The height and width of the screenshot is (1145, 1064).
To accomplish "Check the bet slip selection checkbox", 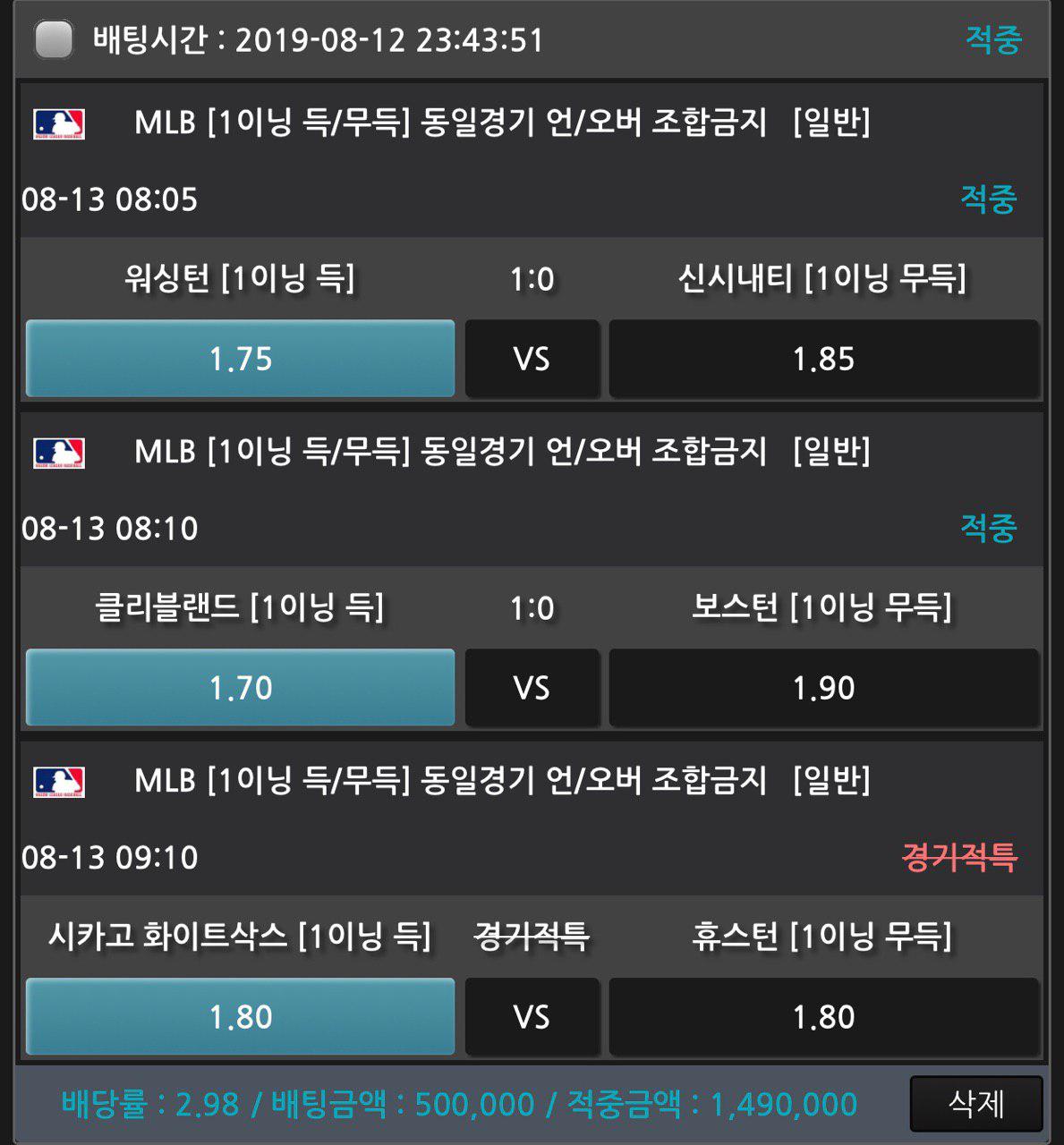I will (53, 40).
